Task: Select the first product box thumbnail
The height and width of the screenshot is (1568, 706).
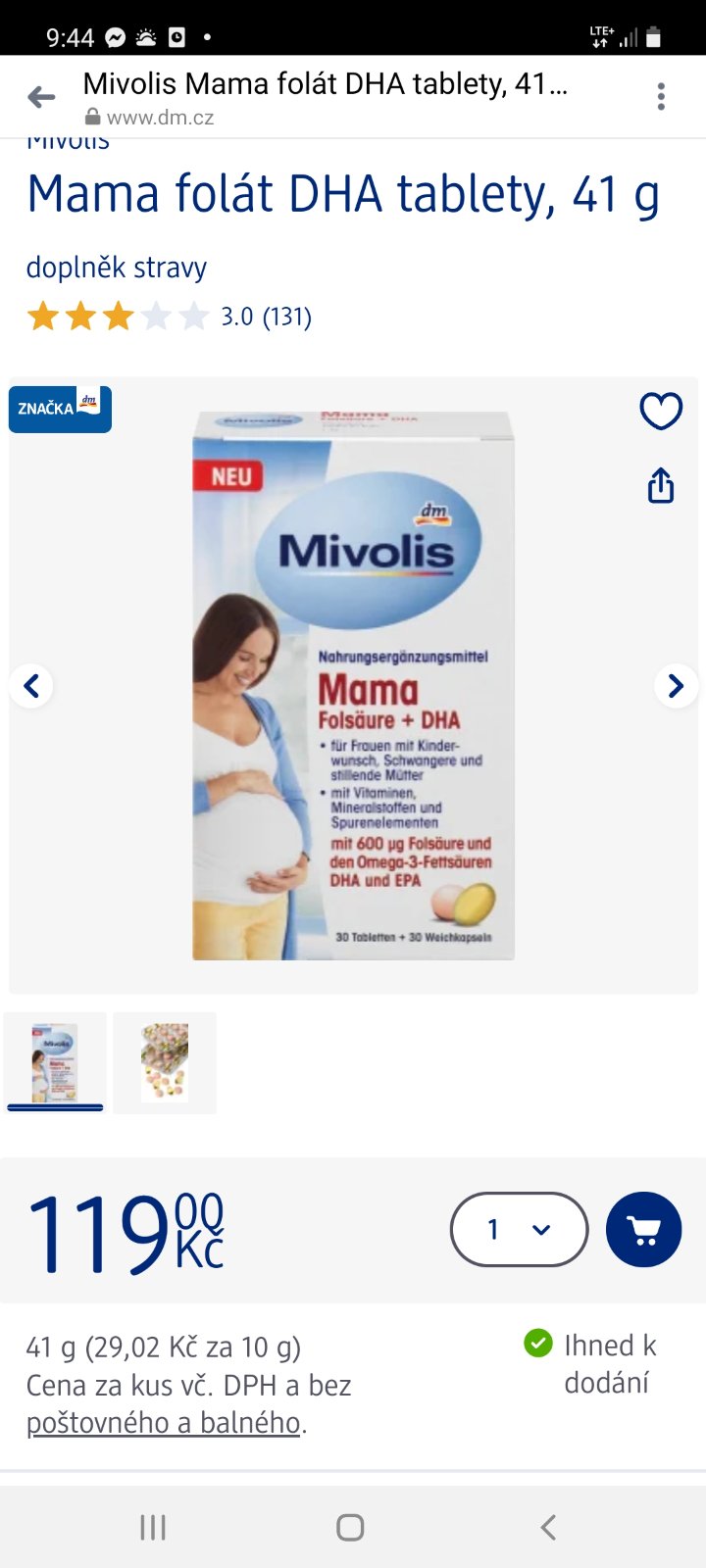Action: 55,1062
